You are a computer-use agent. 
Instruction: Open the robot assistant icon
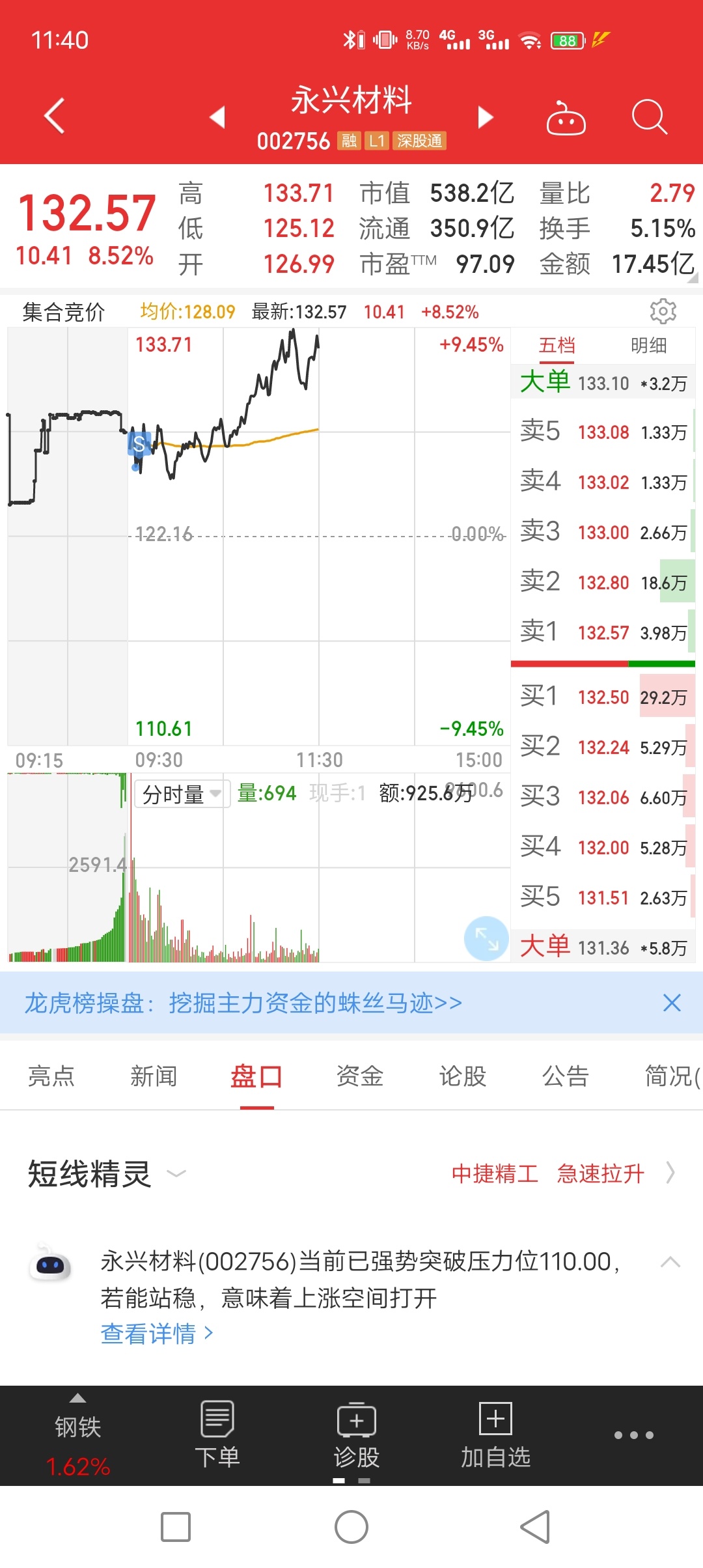tap(566, 118)
